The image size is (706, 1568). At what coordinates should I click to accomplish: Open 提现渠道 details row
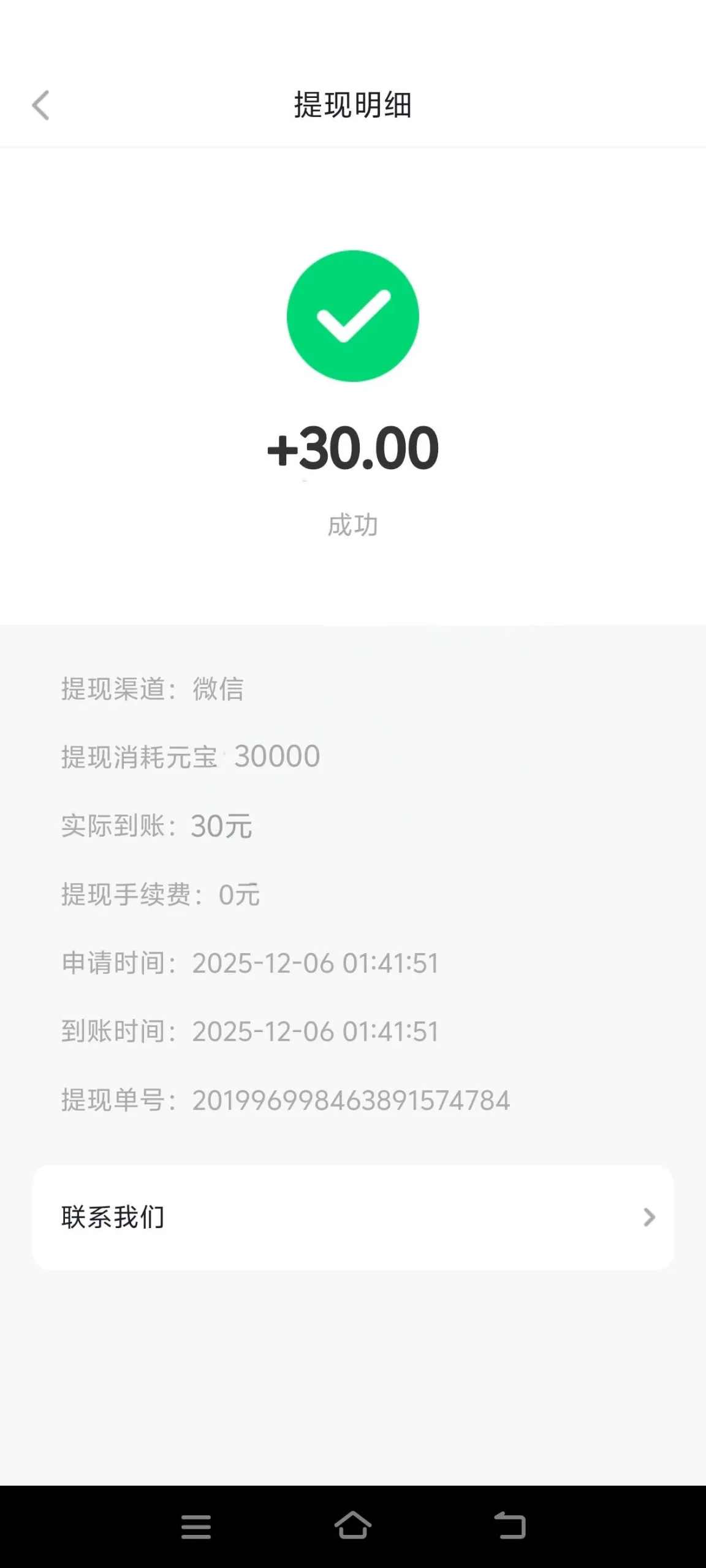pyautogui.click(x=153, y=688)
